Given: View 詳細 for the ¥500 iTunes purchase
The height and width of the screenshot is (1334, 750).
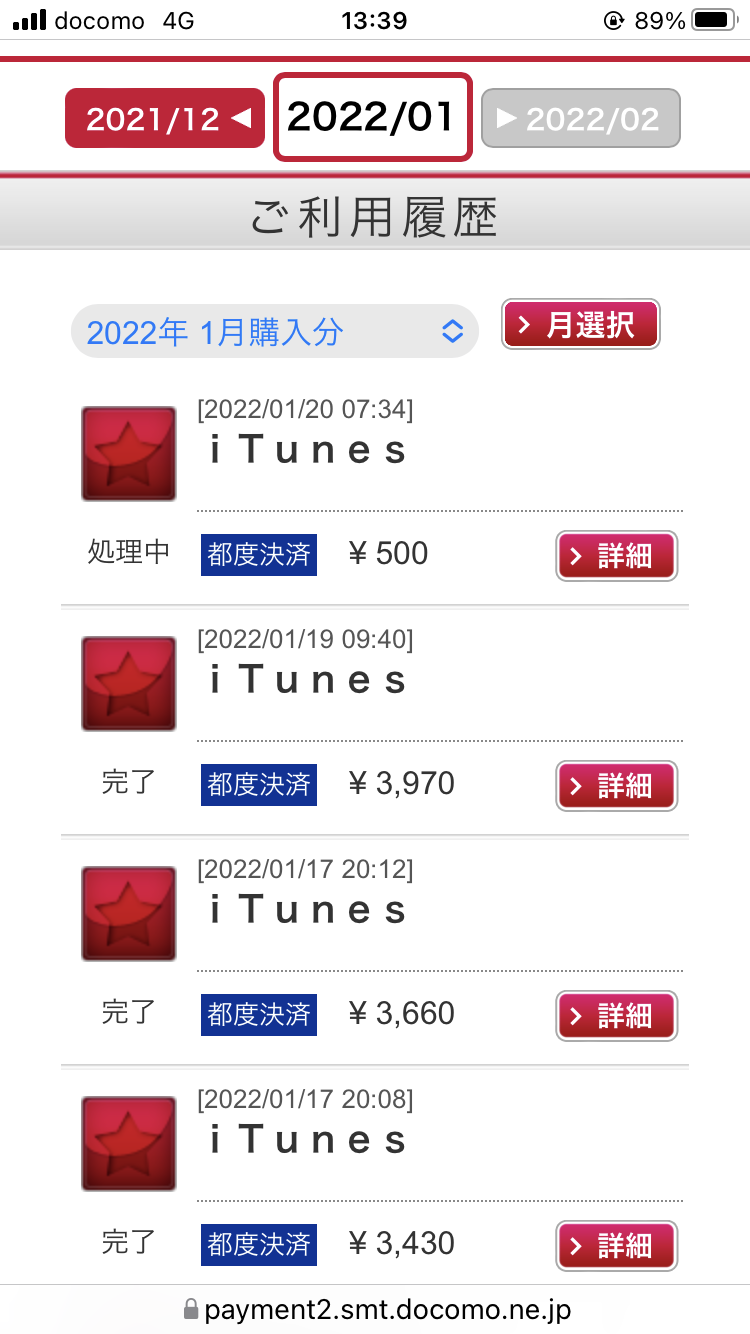Looking at the screenshot, I should pos(616,556).
